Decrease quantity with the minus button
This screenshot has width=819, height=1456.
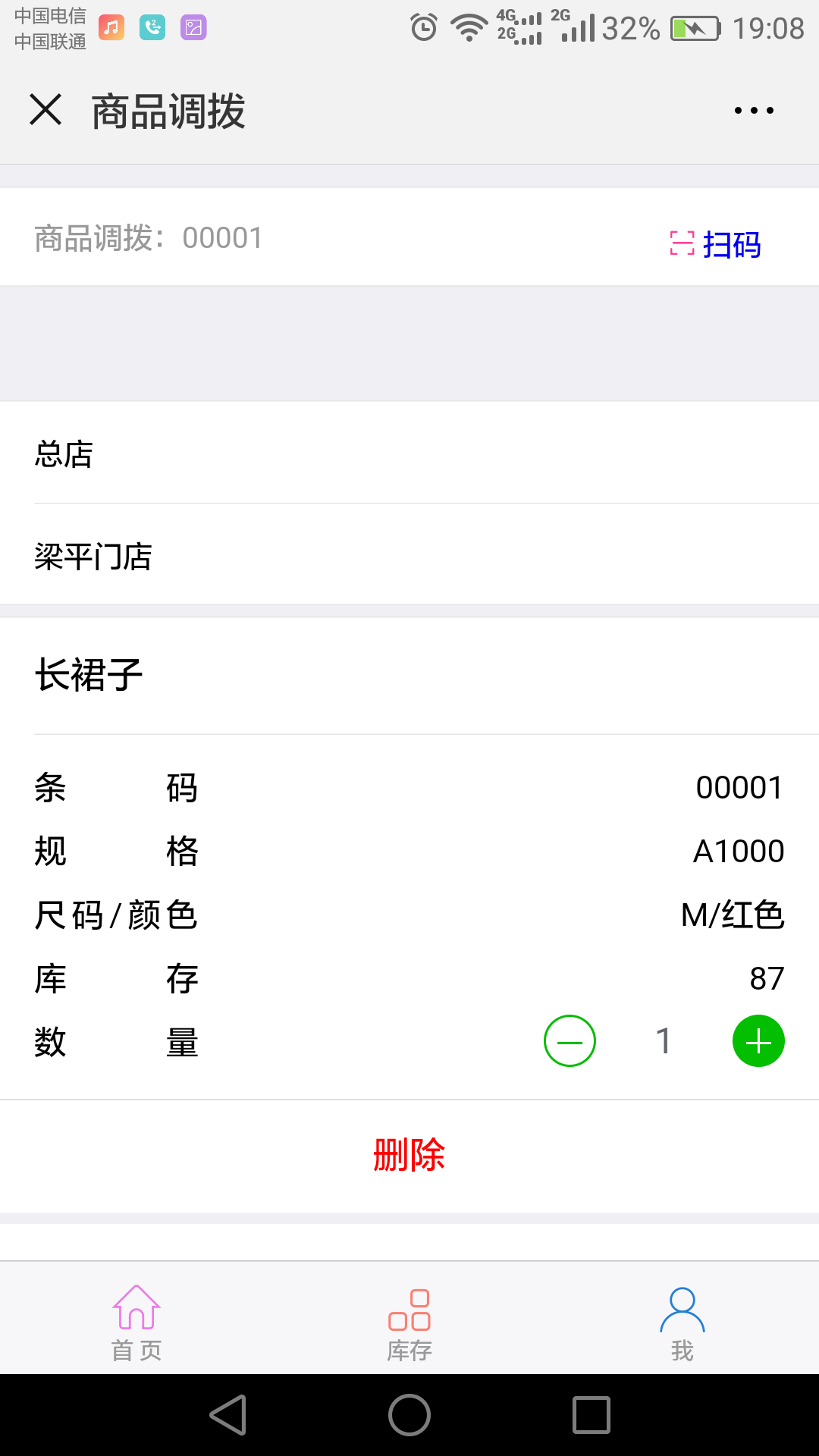pos(570,1040)
